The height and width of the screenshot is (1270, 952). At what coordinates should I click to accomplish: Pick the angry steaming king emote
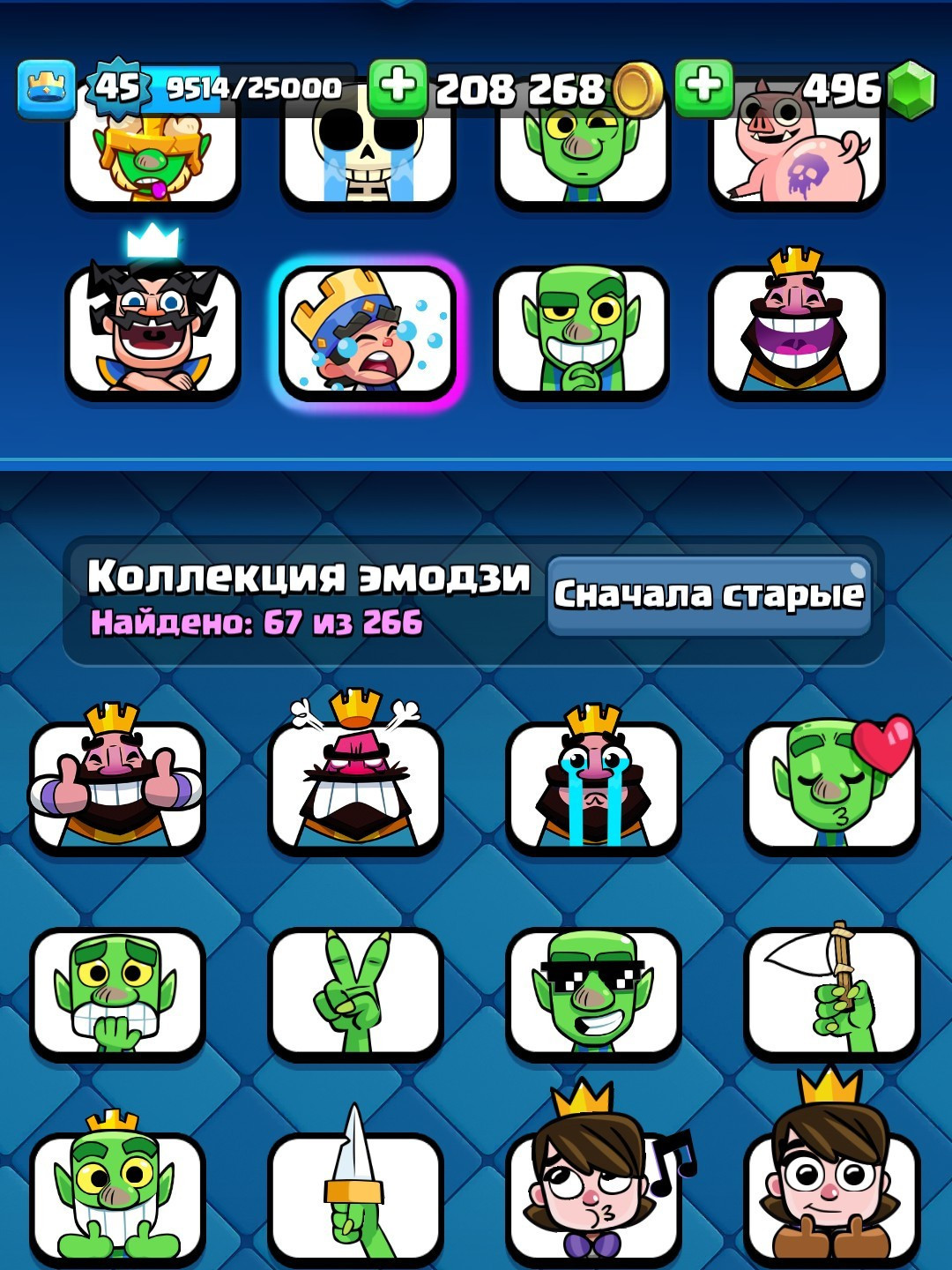click(x=355, y=785)
